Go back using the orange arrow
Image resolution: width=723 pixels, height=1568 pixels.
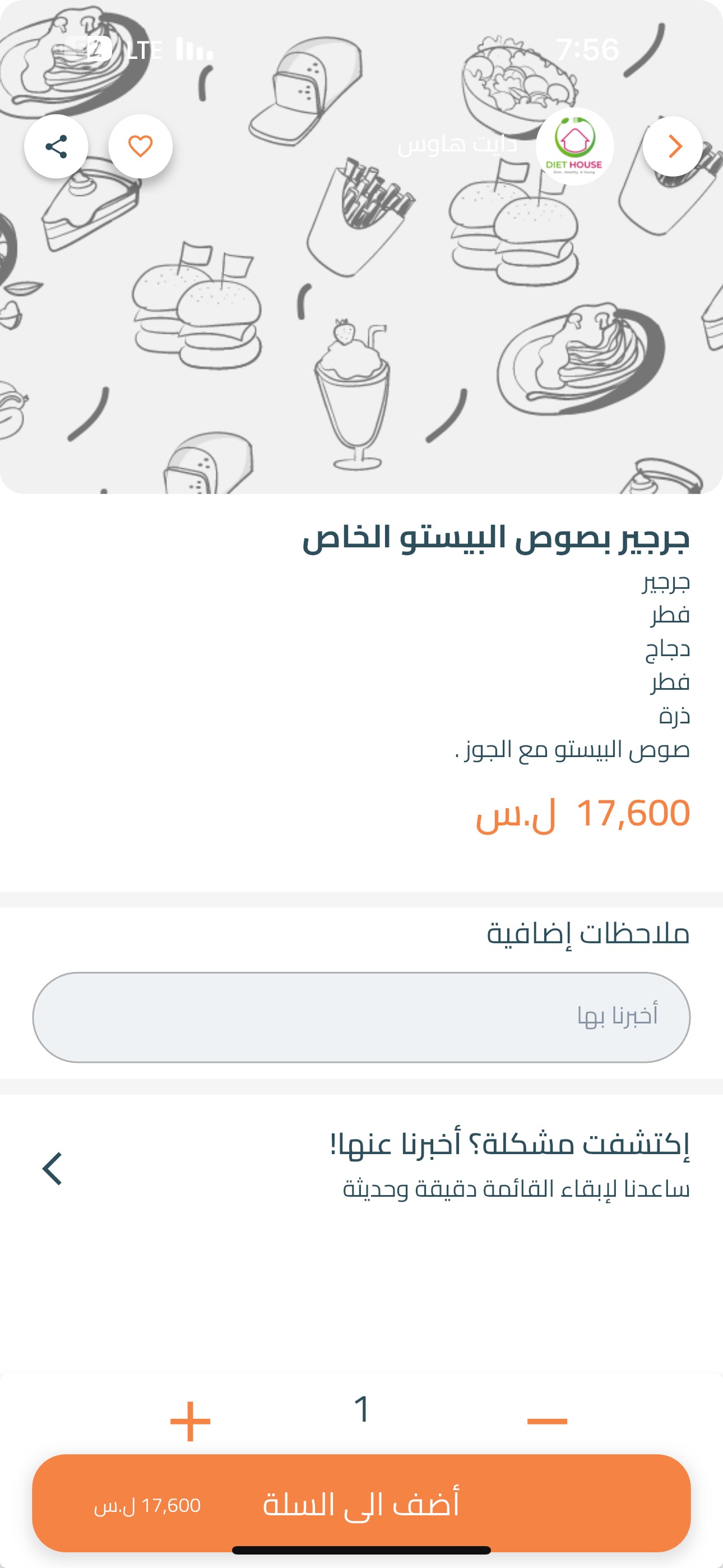(x=673, y=147)
